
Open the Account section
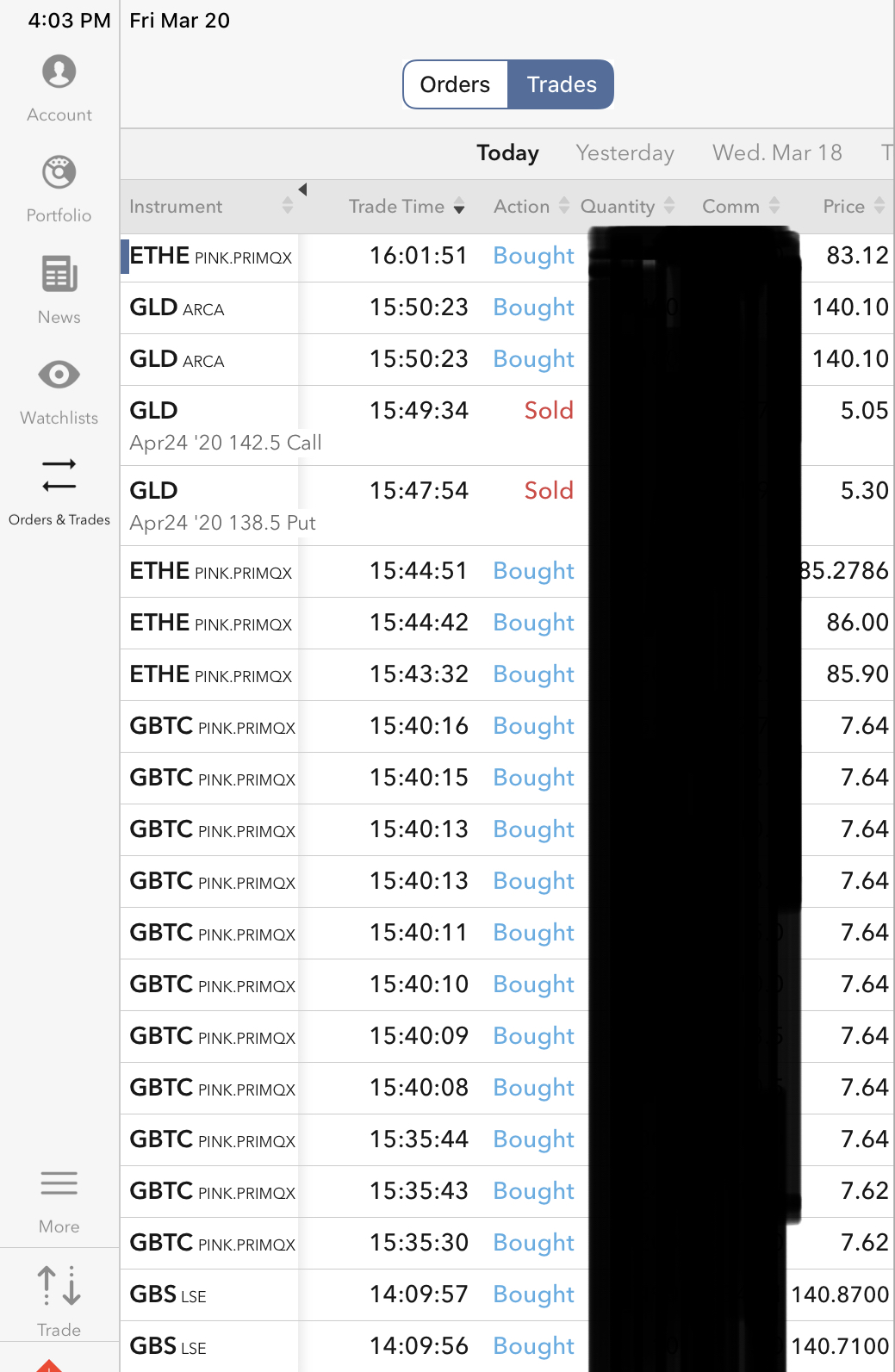[59, 87]
